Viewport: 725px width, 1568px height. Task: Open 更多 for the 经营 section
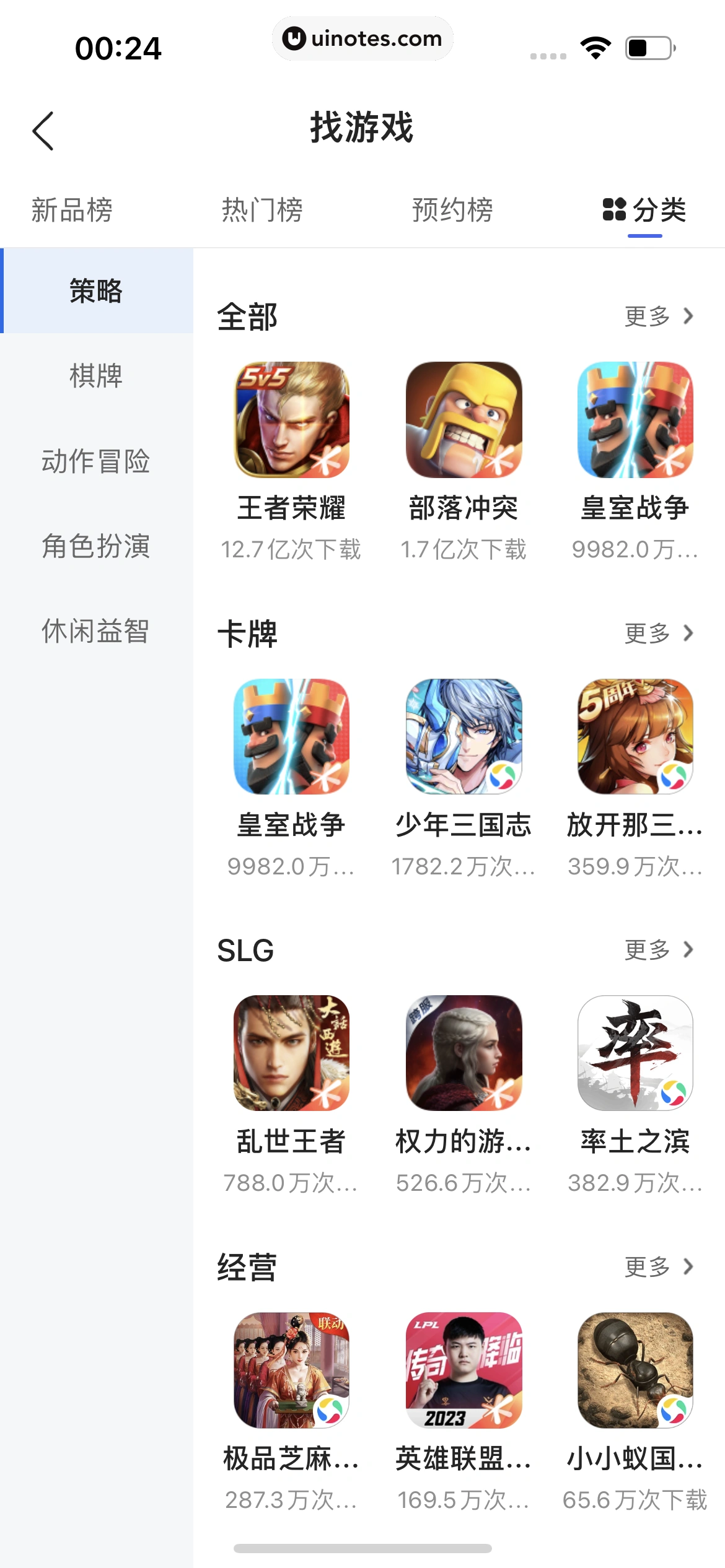(658, 1267)
